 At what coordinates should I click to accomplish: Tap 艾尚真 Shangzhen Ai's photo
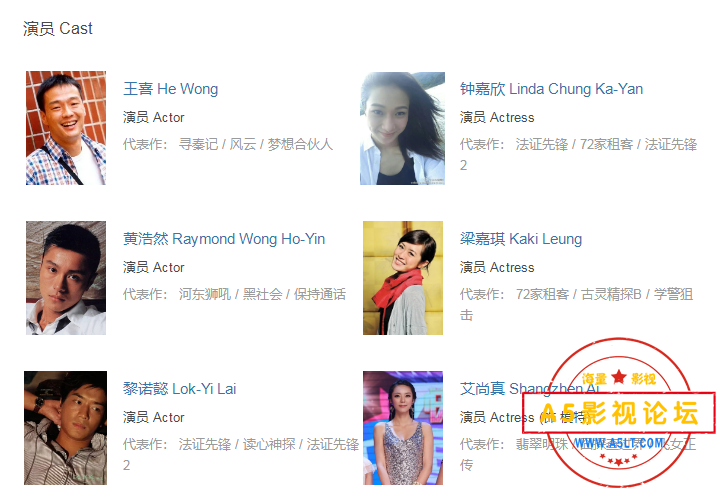402,428
